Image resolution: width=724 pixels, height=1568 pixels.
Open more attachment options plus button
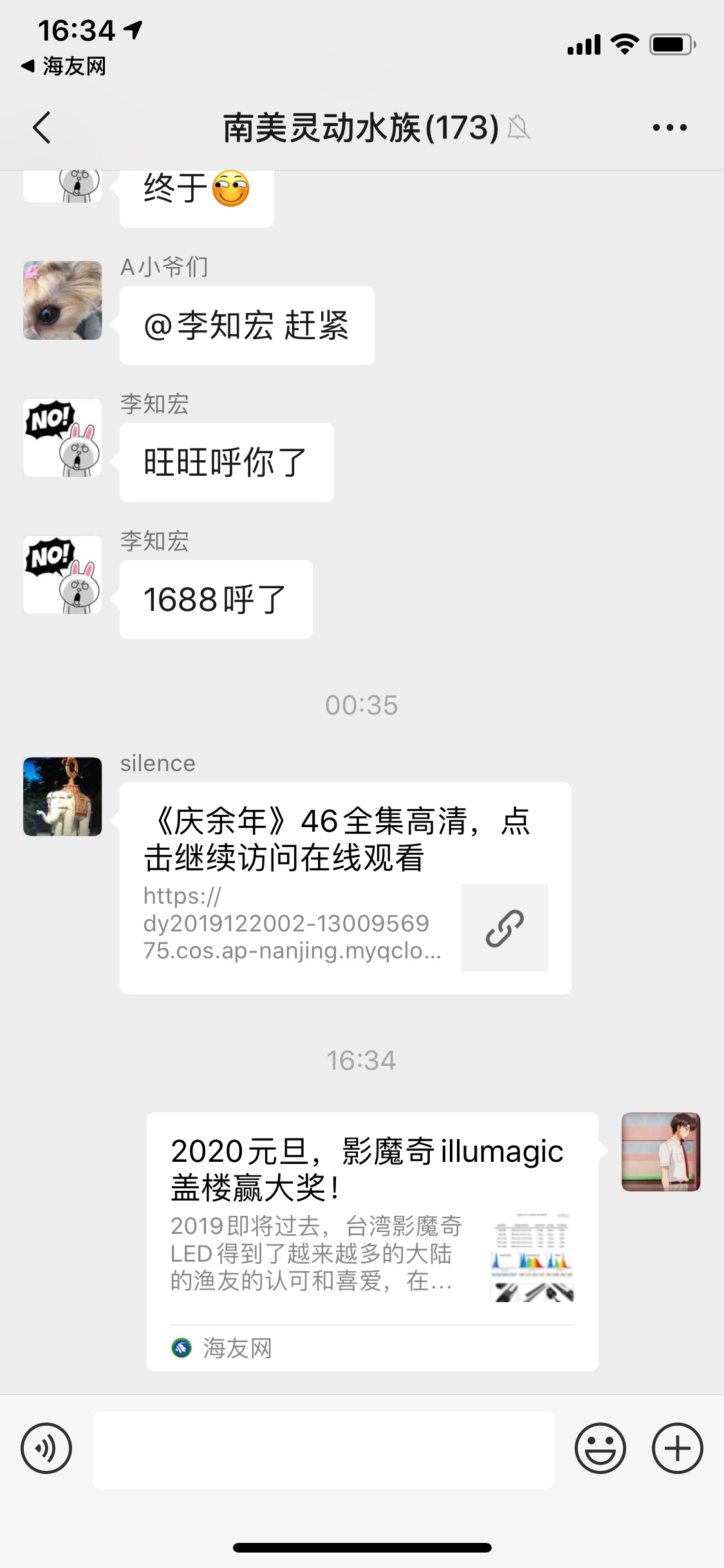pos(677,1448)
